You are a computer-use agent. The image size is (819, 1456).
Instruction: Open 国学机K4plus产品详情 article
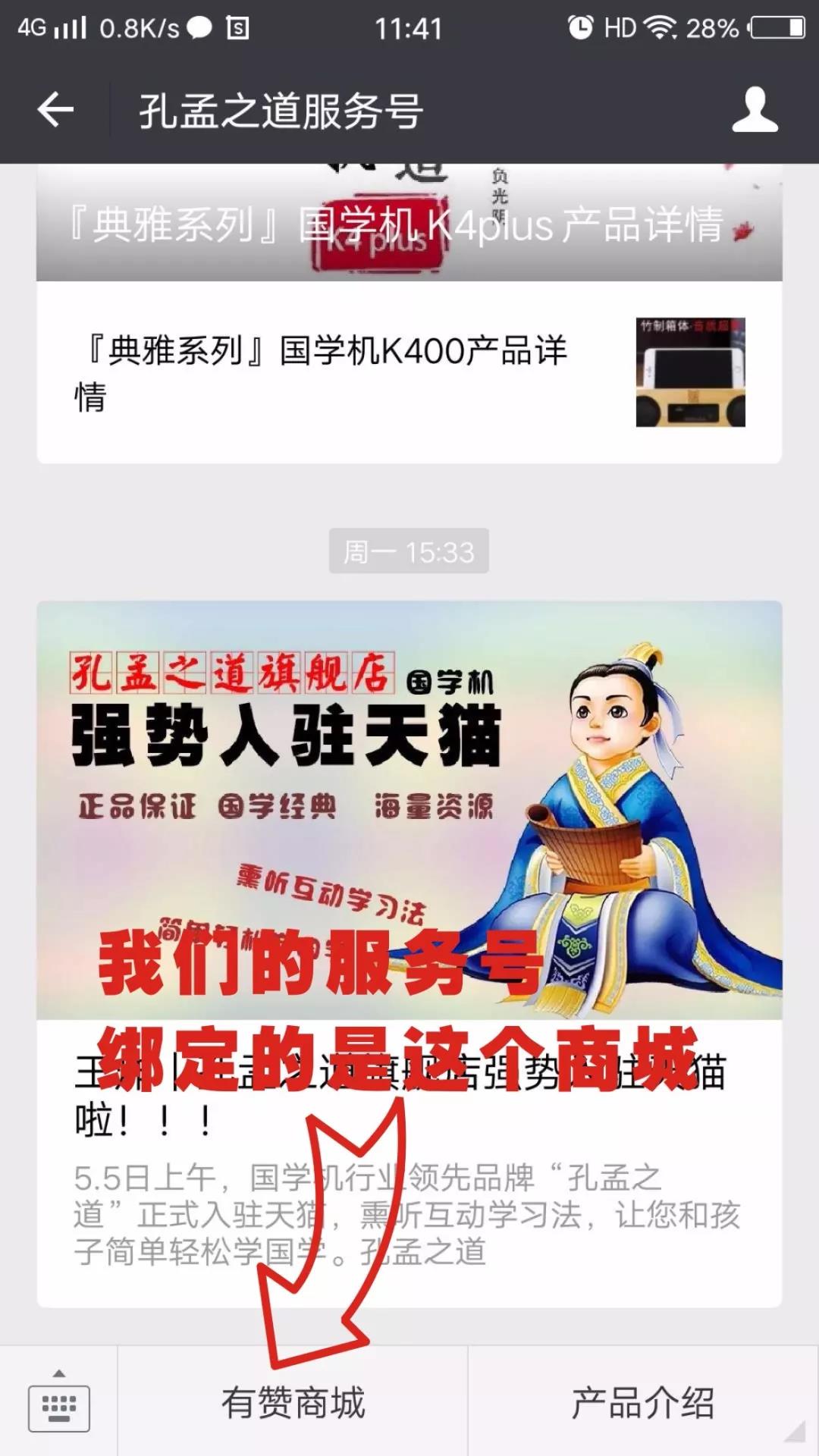pos(409,224)
